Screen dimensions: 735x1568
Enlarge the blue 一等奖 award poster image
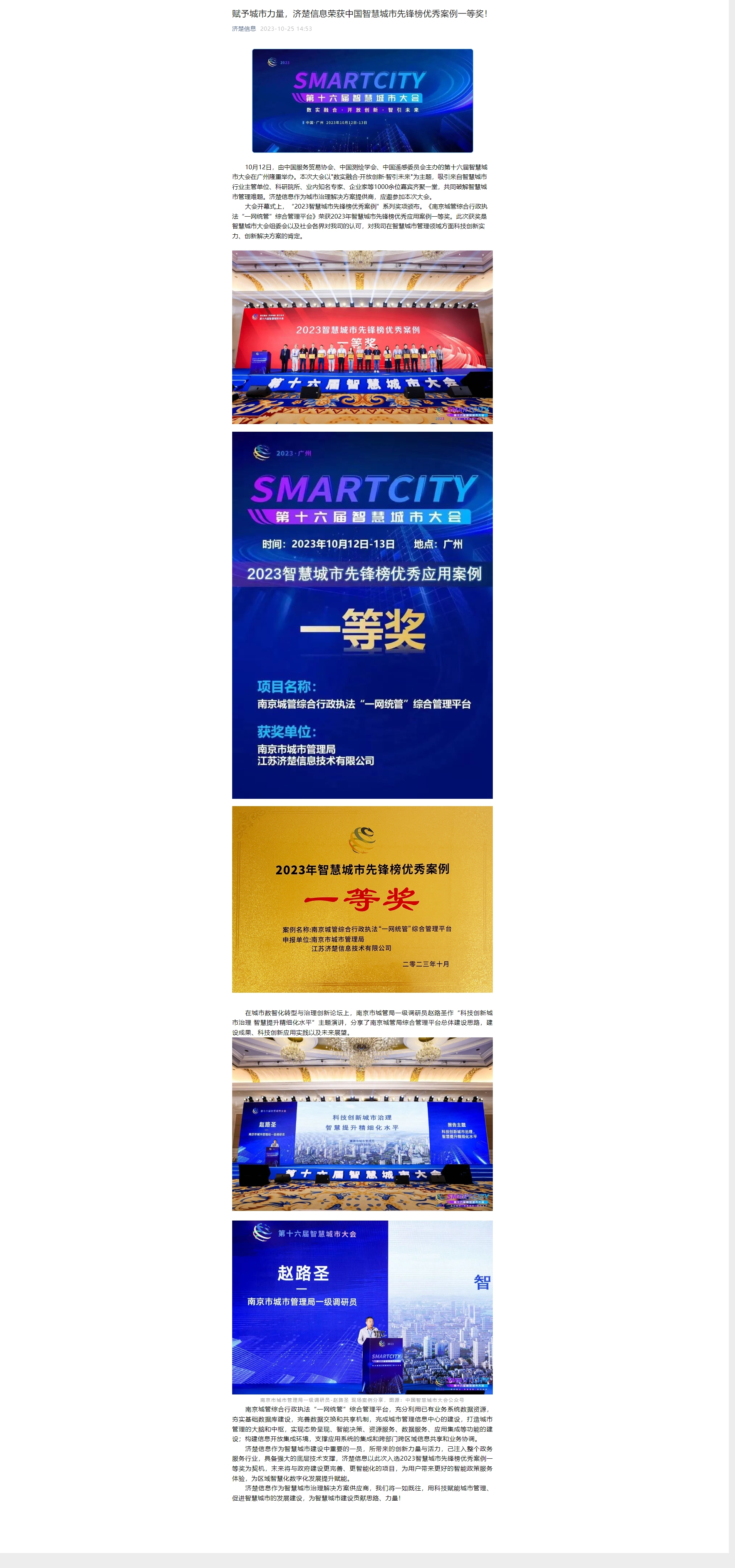point(362,615)
